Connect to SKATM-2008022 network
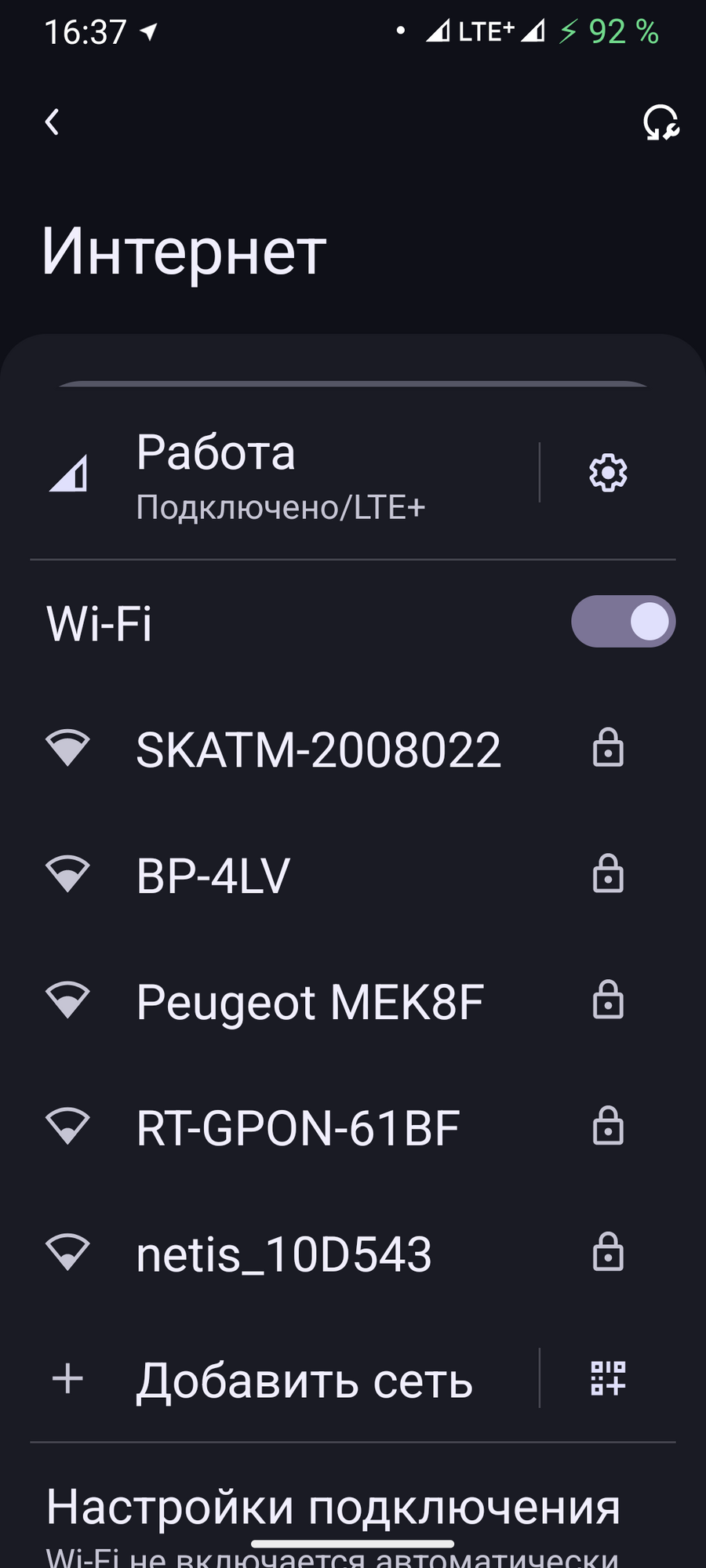 [x=318, y=750]
